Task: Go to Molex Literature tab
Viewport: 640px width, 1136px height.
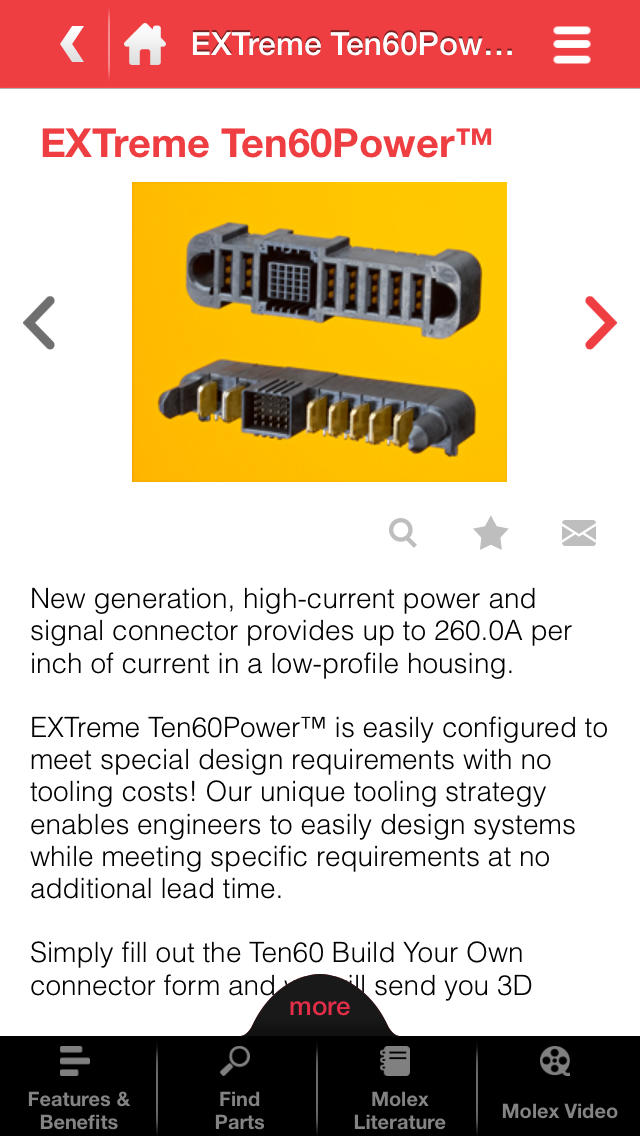Action: click(399, 1086)
